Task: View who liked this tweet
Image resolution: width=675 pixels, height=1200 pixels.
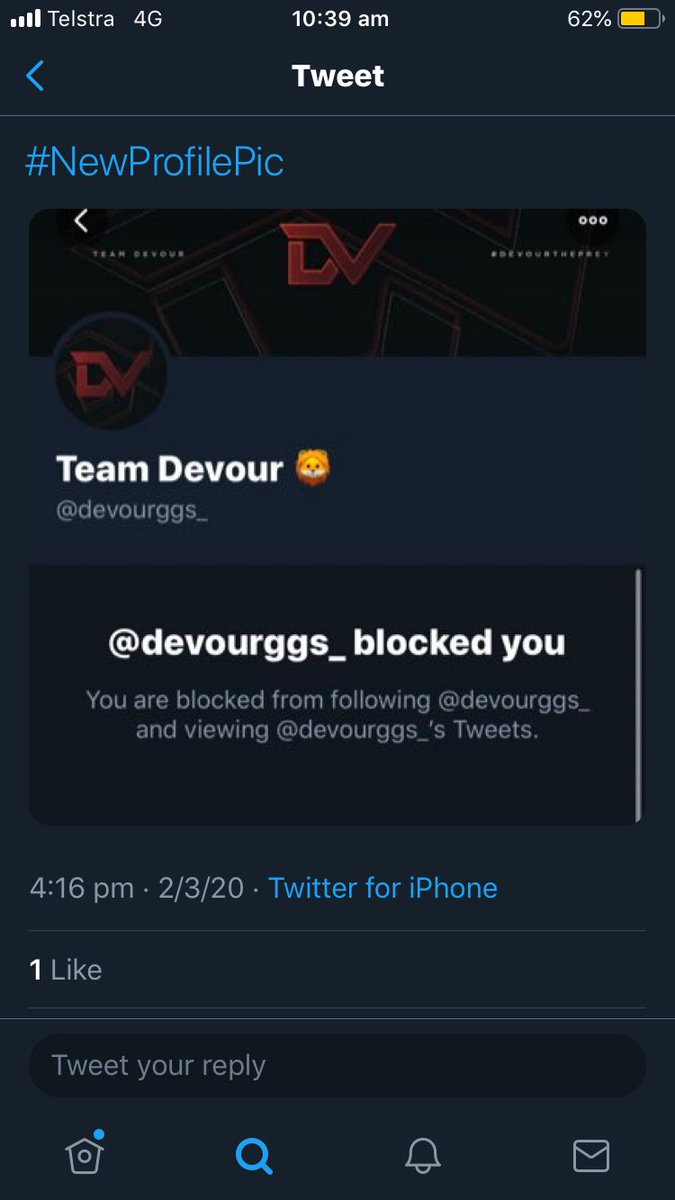Action: click(x=66, y=969)
